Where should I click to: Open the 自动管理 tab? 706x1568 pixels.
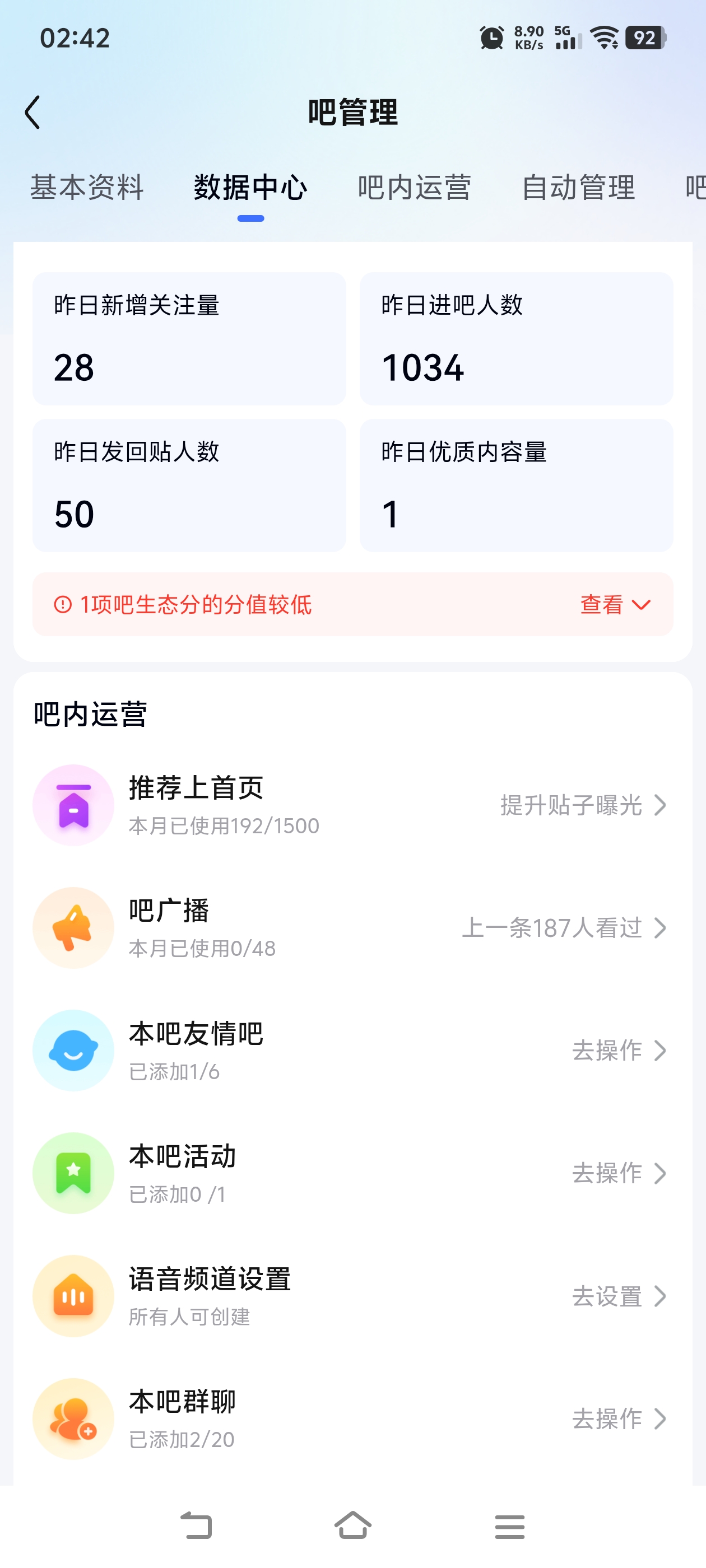tap(578, 187)
